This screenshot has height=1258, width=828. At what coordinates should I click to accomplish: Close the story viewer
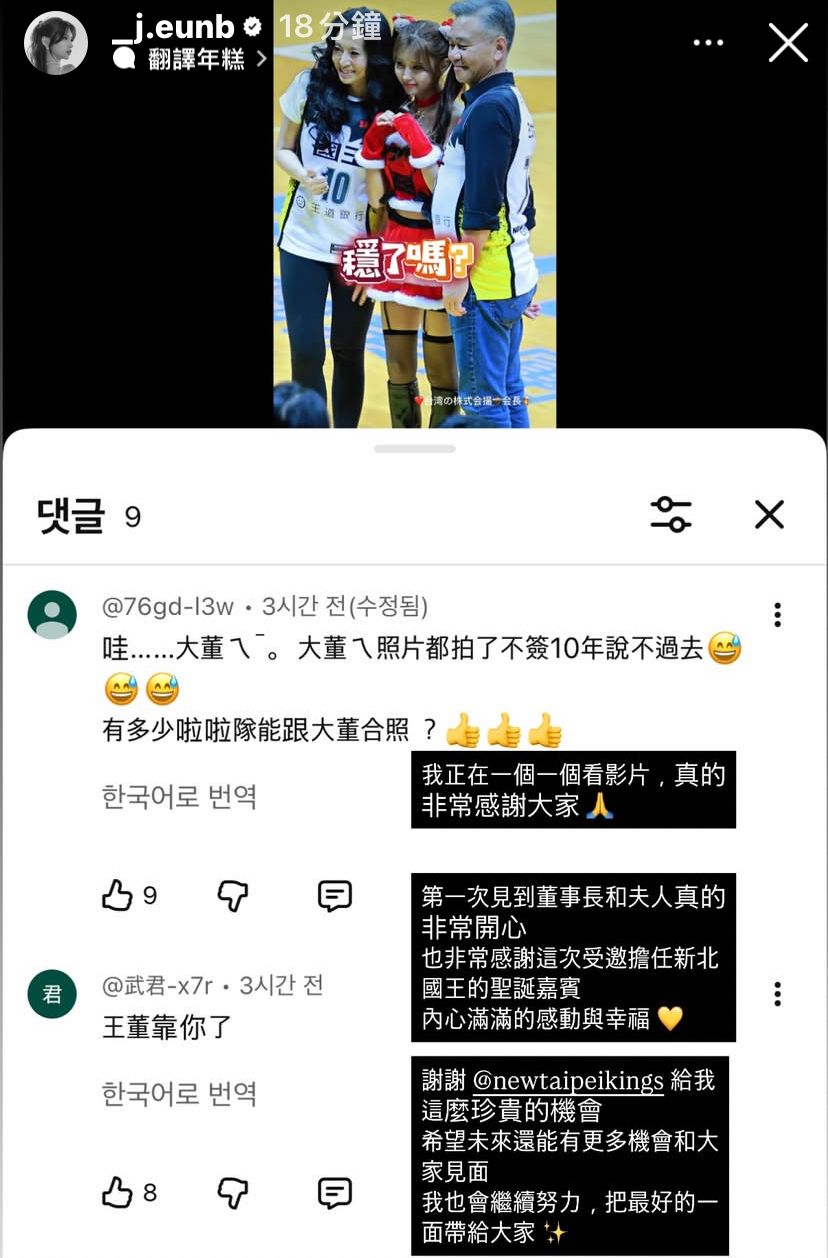point(787,43)
